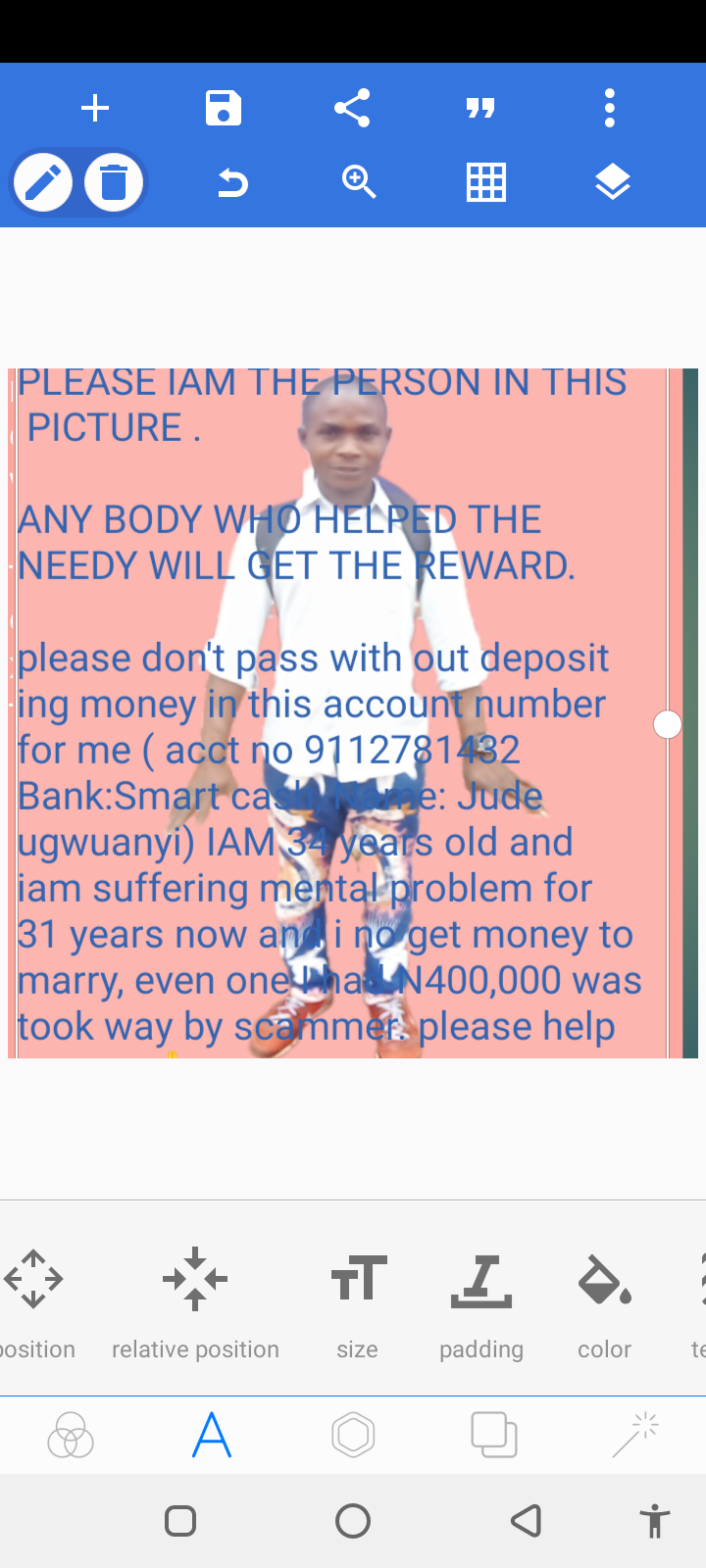This screenshot has height=1568, width=706.
Task: Open the layers panel
Action: [x=613, y=182]
